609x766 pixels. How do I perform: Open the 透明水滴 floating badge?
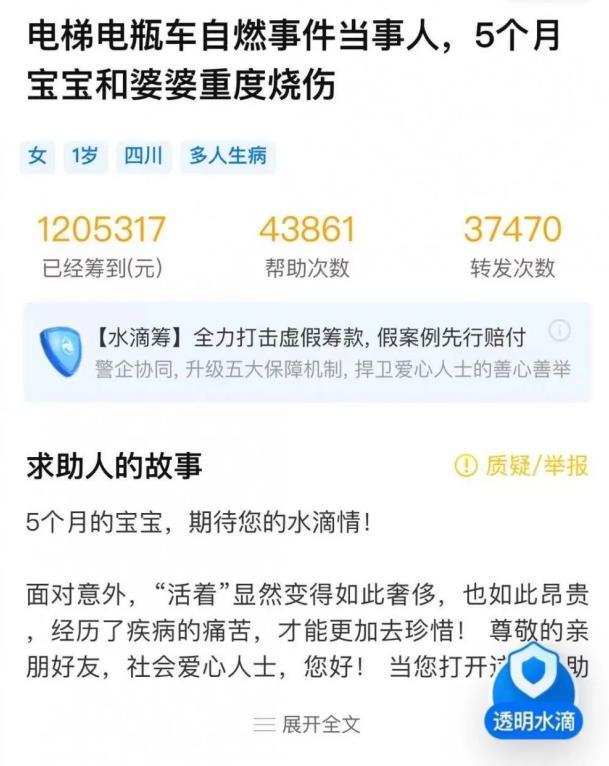(534, 692)
